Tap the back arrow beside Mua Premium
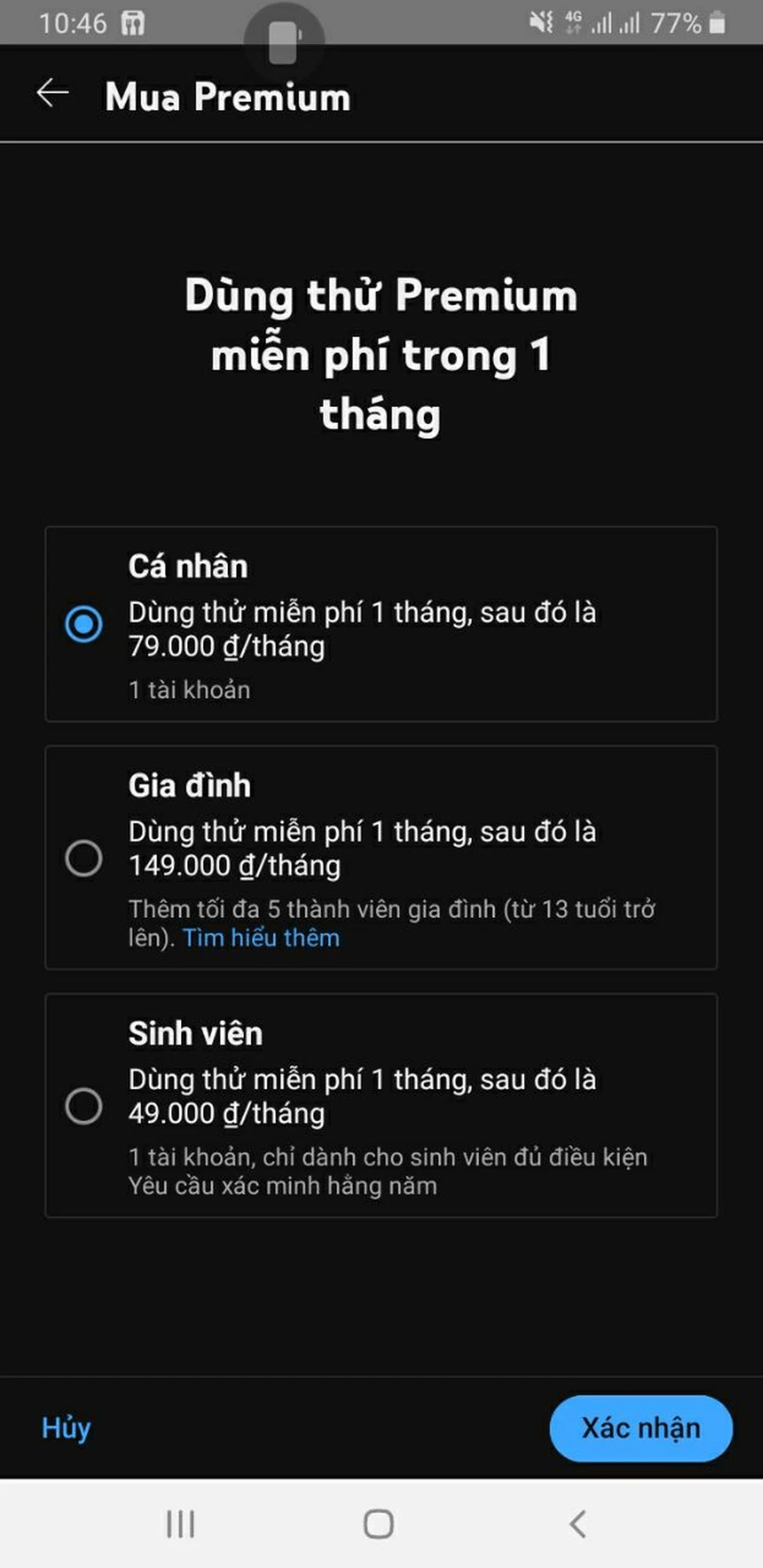This screenshot has height=1568, width=763. pos(52,94)
